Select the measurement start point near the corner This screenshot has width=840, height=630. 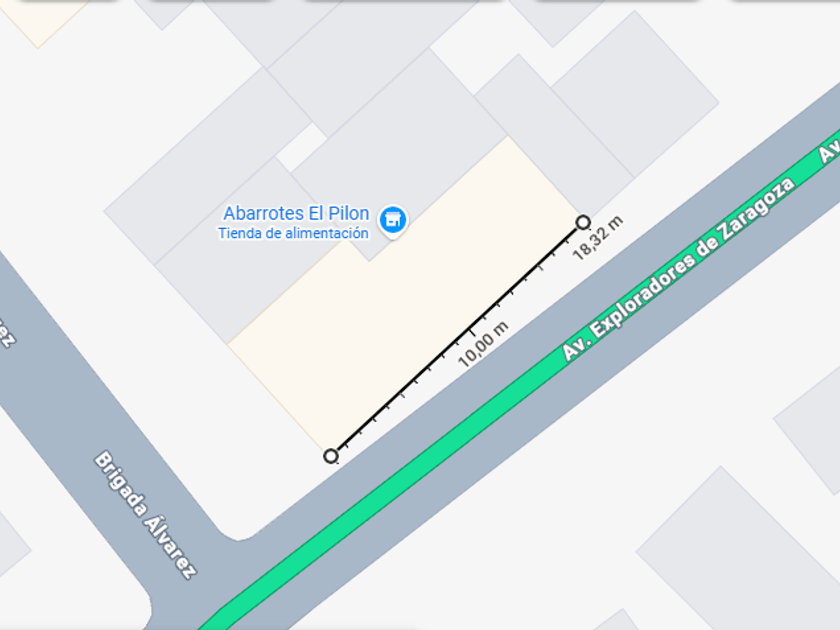coord(331,456)
